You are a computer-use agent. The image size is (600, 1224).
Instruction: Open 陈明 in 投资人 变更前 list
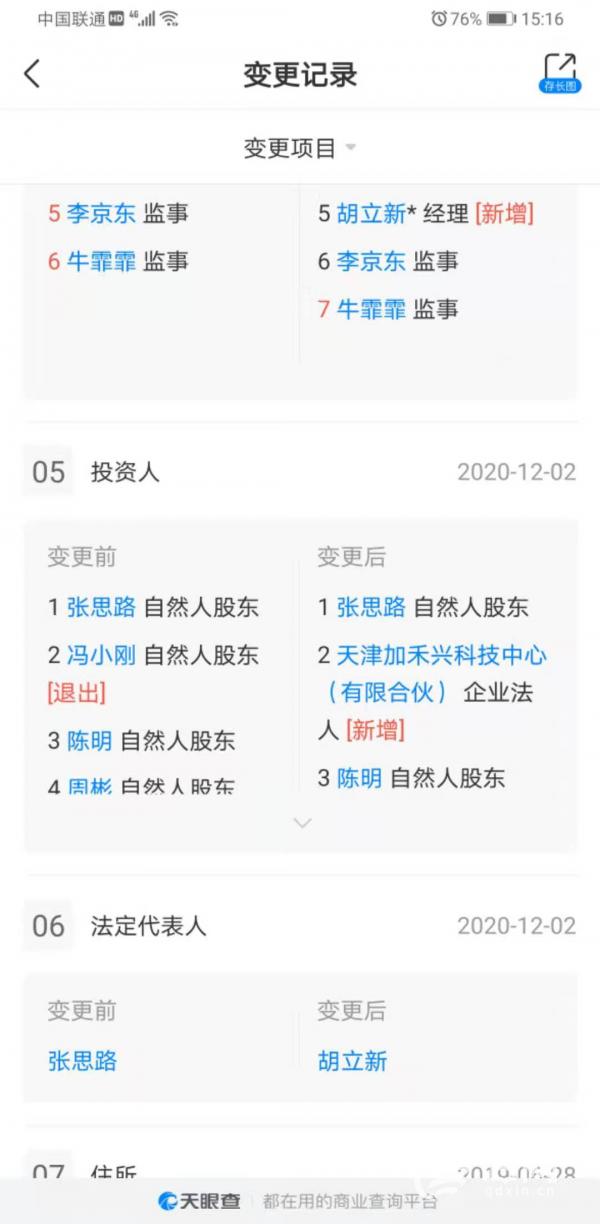coord(90,741)
